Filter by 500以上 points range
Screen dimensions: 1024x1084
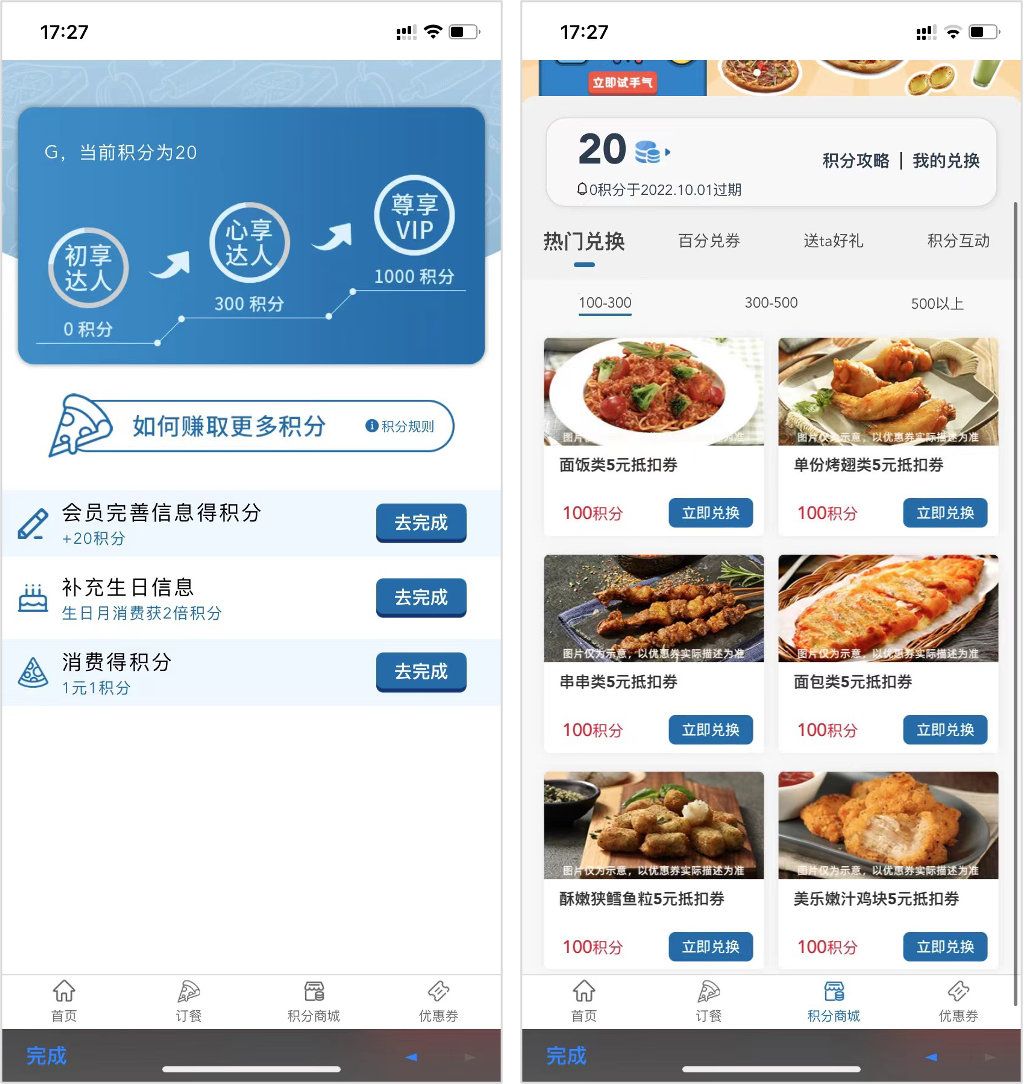coord(937,304)
